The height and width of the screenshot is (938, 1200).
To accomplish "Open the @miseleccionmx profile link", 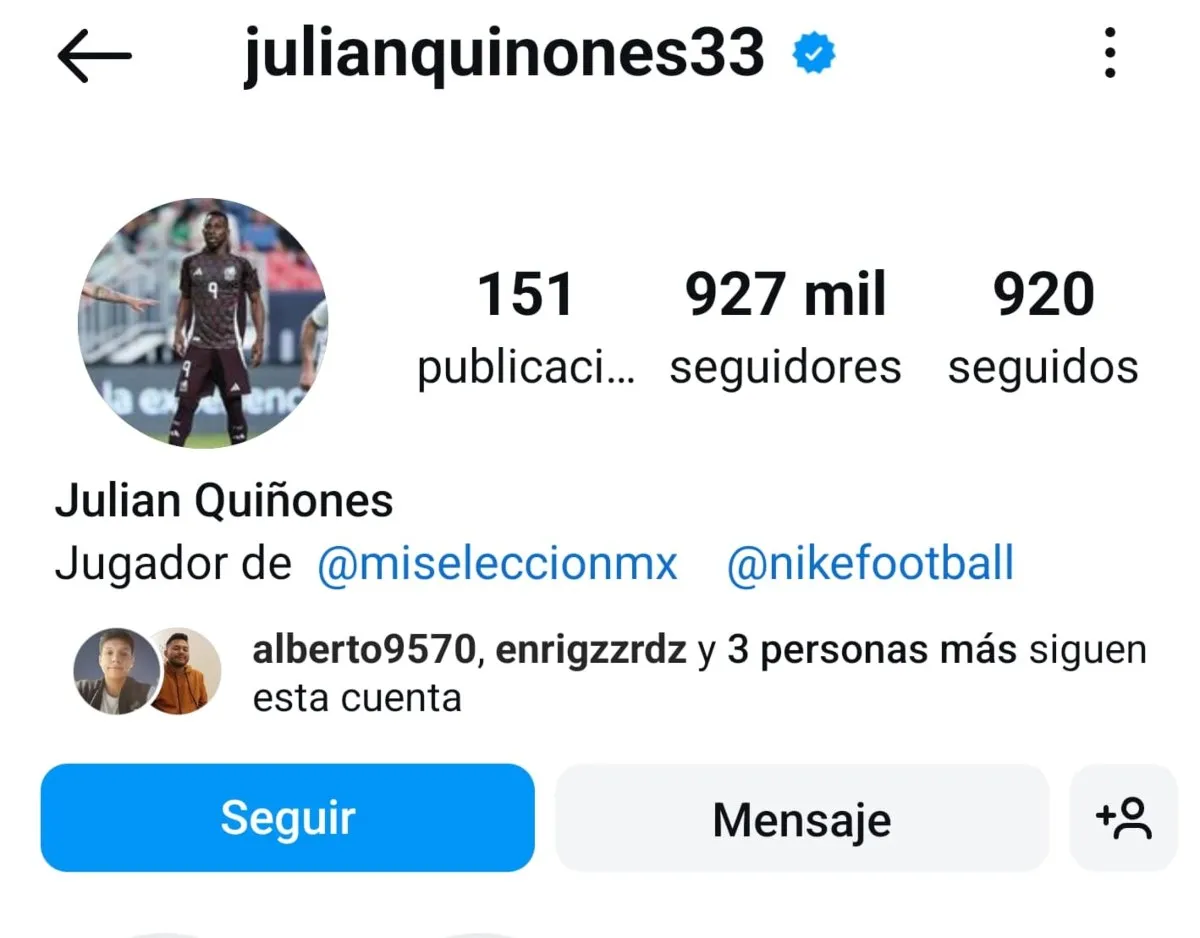I will 497,564.
